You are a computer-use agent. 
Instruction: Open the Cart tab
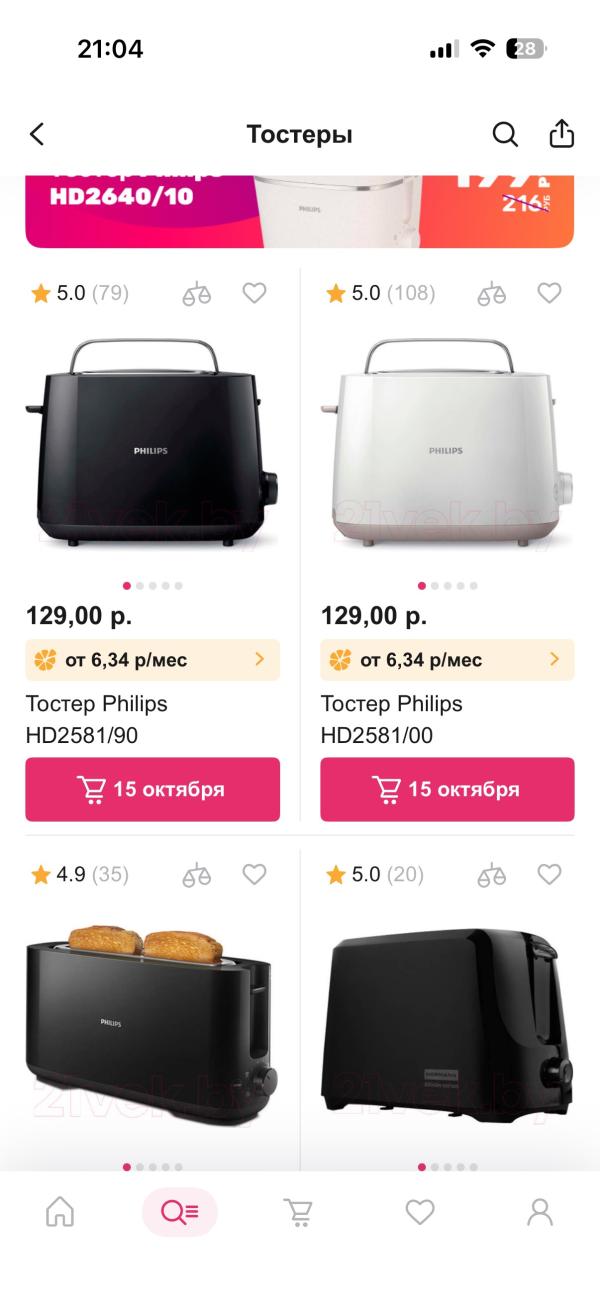tap(299, 1213)
